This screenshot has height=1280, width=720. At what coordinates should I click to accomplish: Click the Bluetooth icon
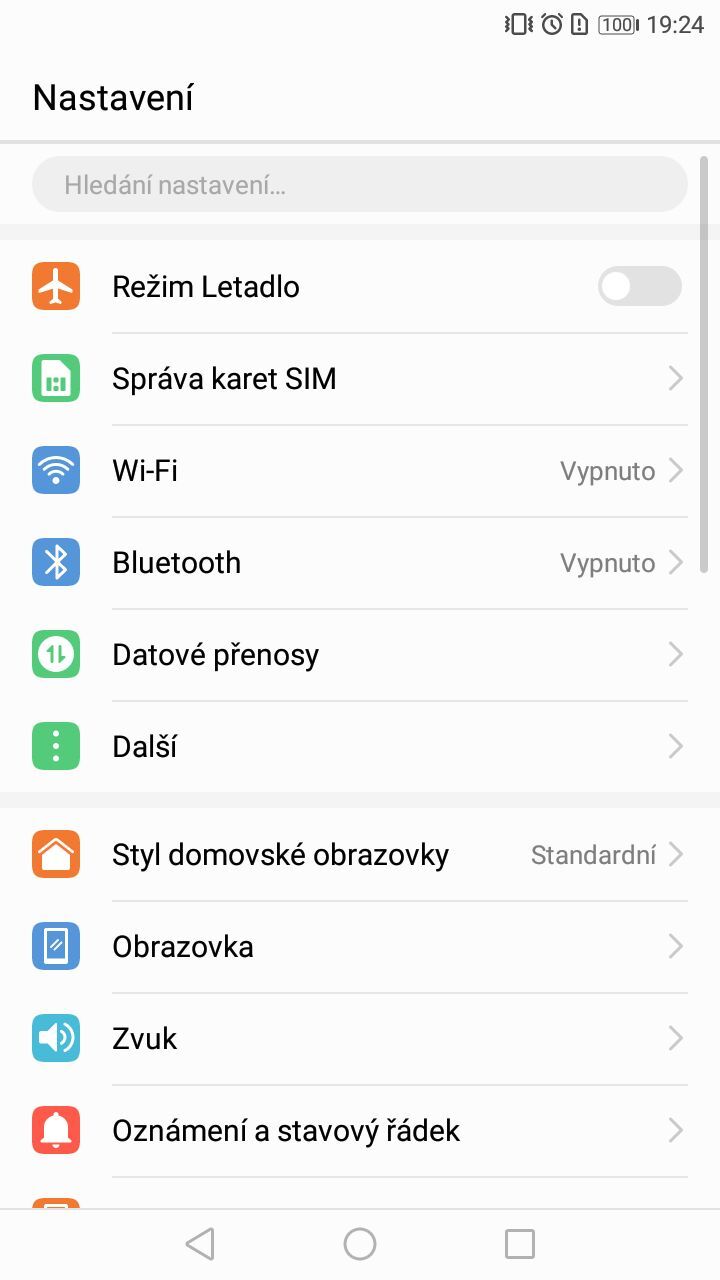[x=55, y=562]
